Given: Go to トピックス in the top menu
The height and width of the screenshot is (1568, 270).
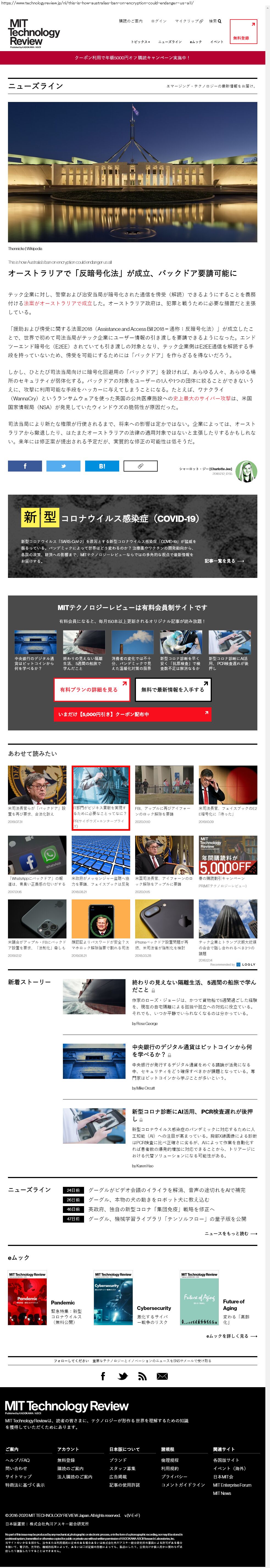Looking at the screenshot, I should click(x=139, y=42).
